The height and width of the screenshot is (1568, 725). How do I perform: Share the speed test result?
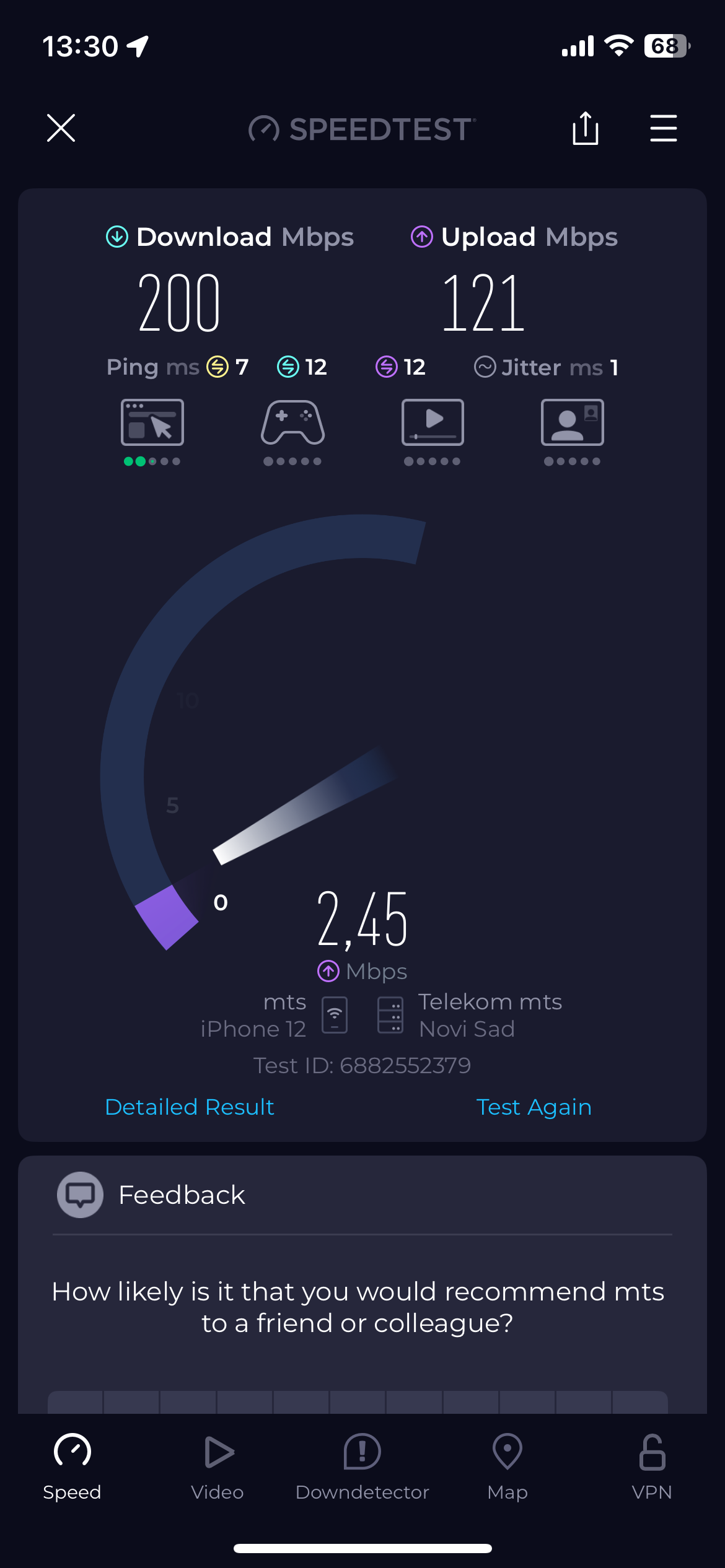point(585,128)
